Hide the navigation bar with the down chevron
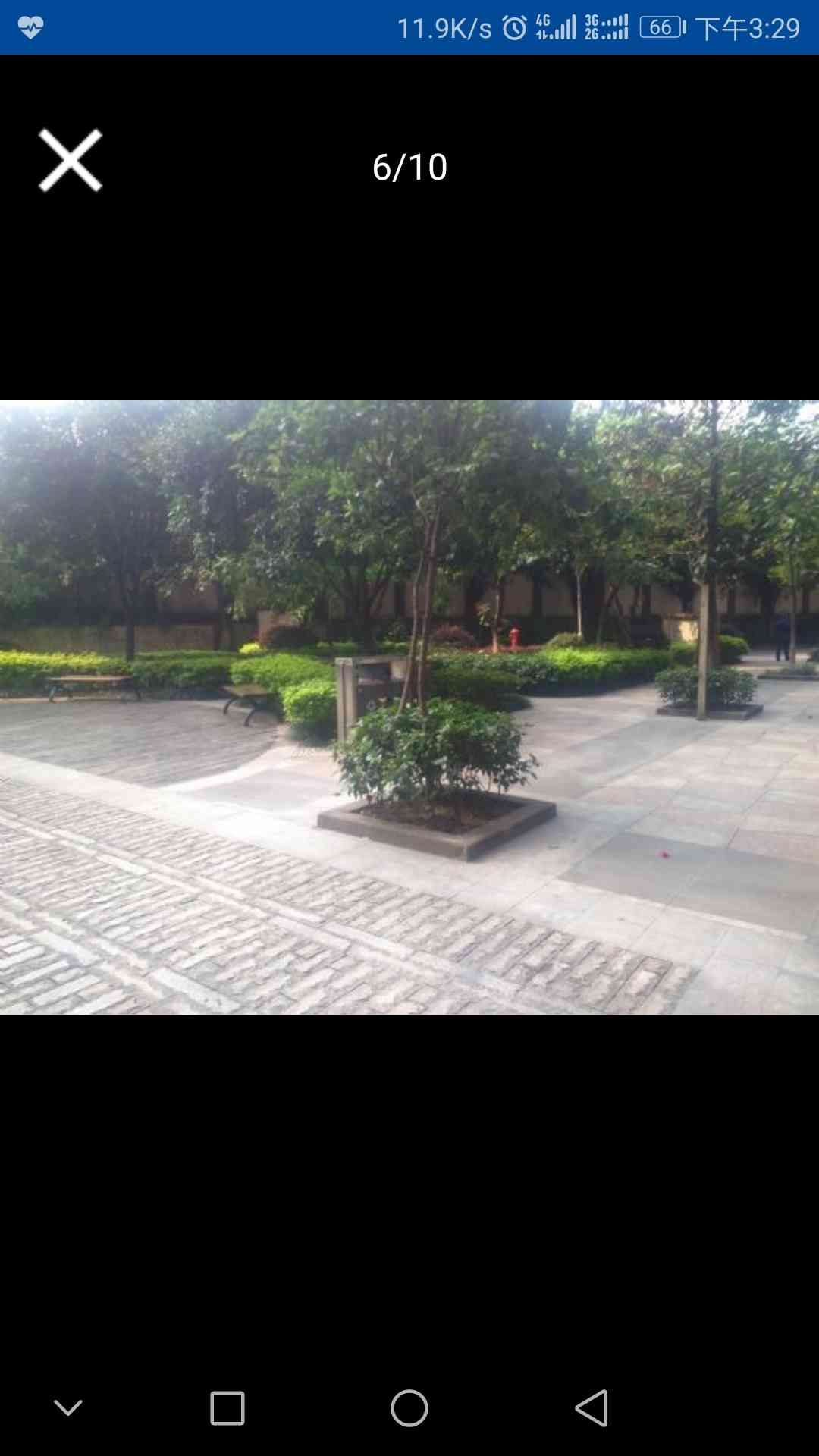This screenshot has width=819, height=1456. pyautogui.click(x=68, y=1408)
